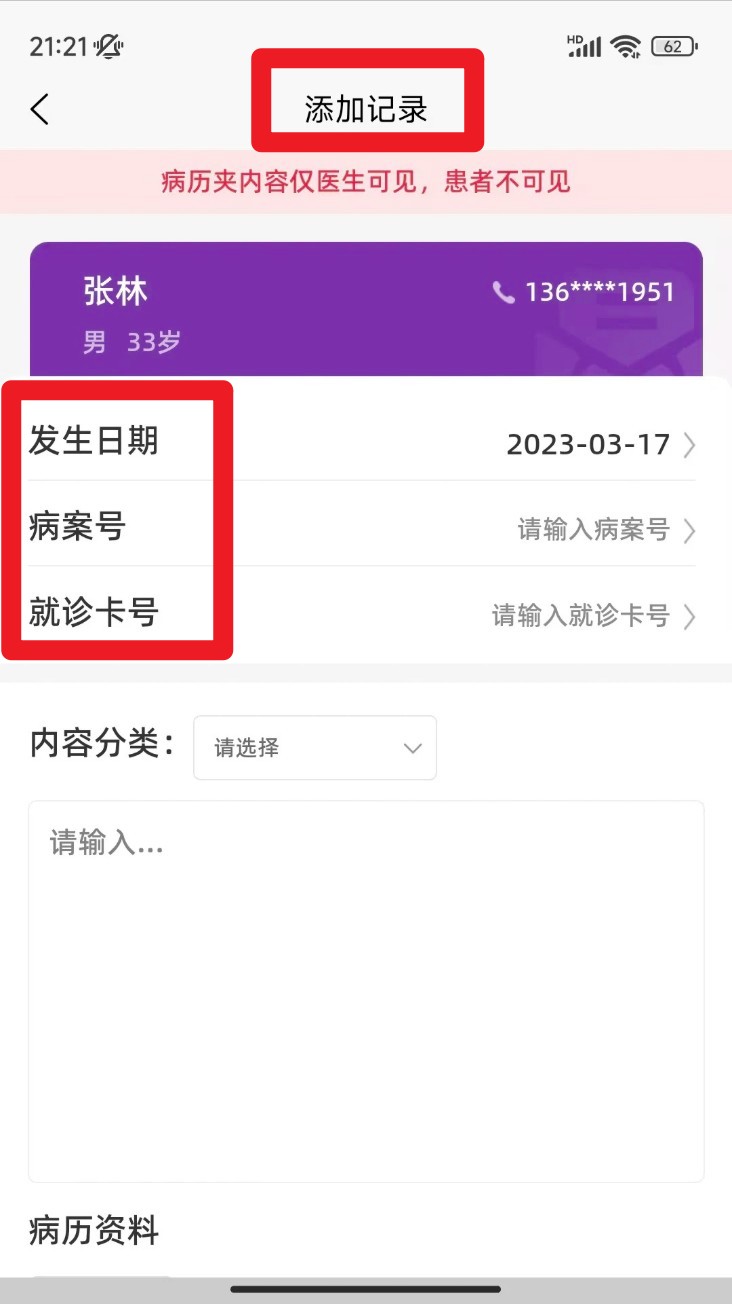Tap the phone icon next to 136****1951

(502, 292)
